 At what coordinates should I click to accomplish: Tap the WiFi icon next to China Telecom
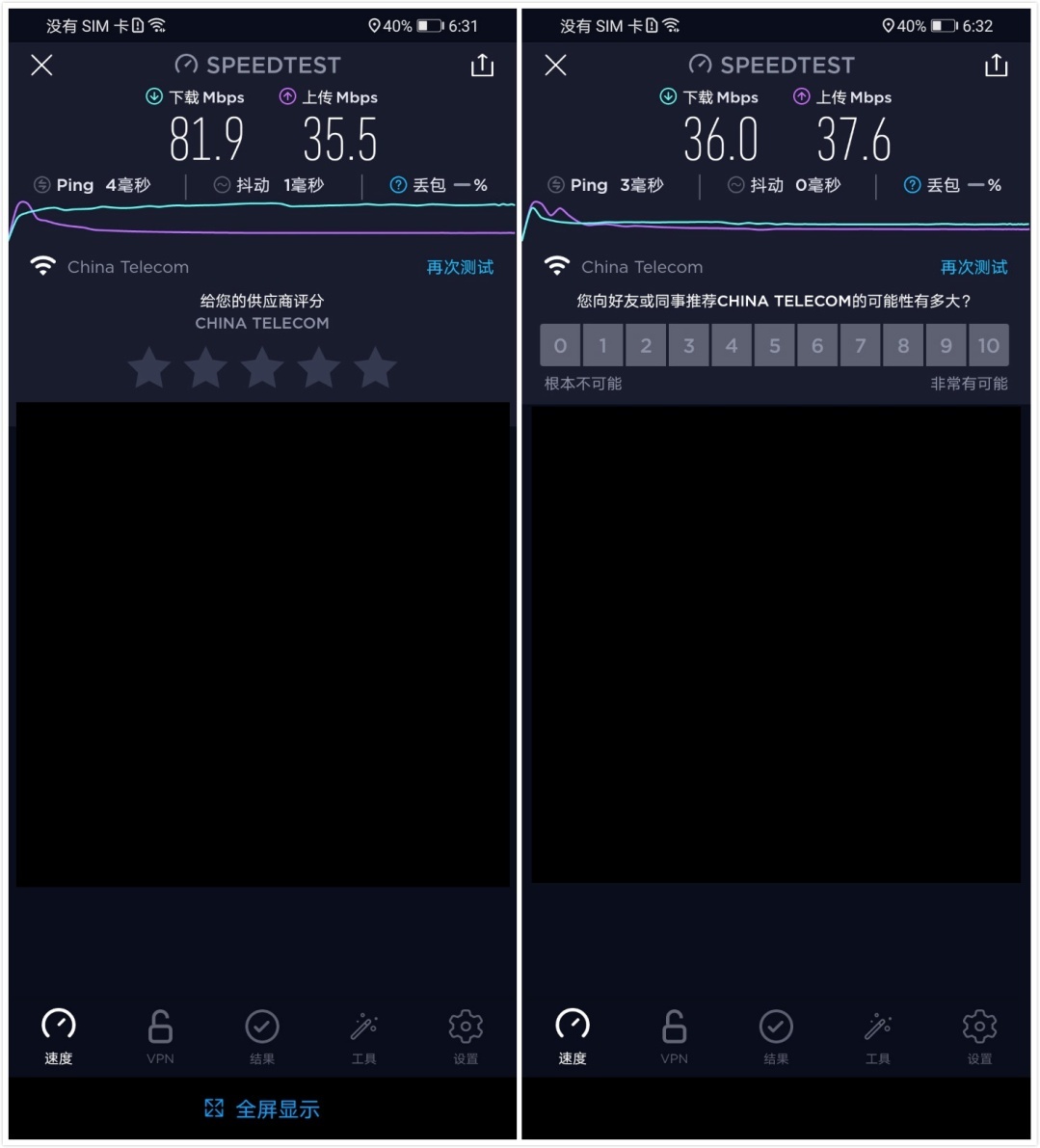click(x=42, y=265)
